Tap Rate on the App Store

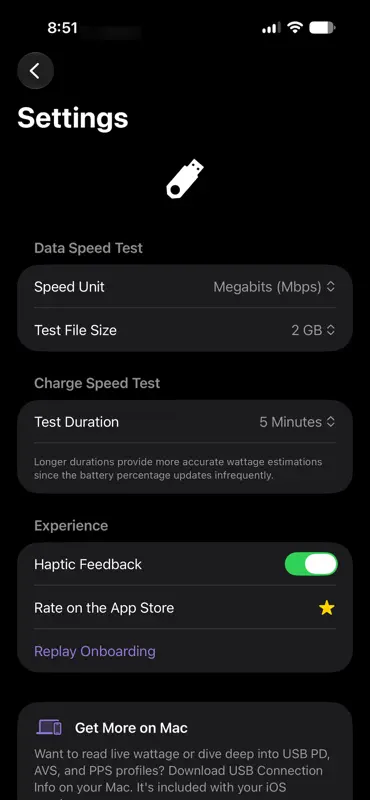click(185, 608)
